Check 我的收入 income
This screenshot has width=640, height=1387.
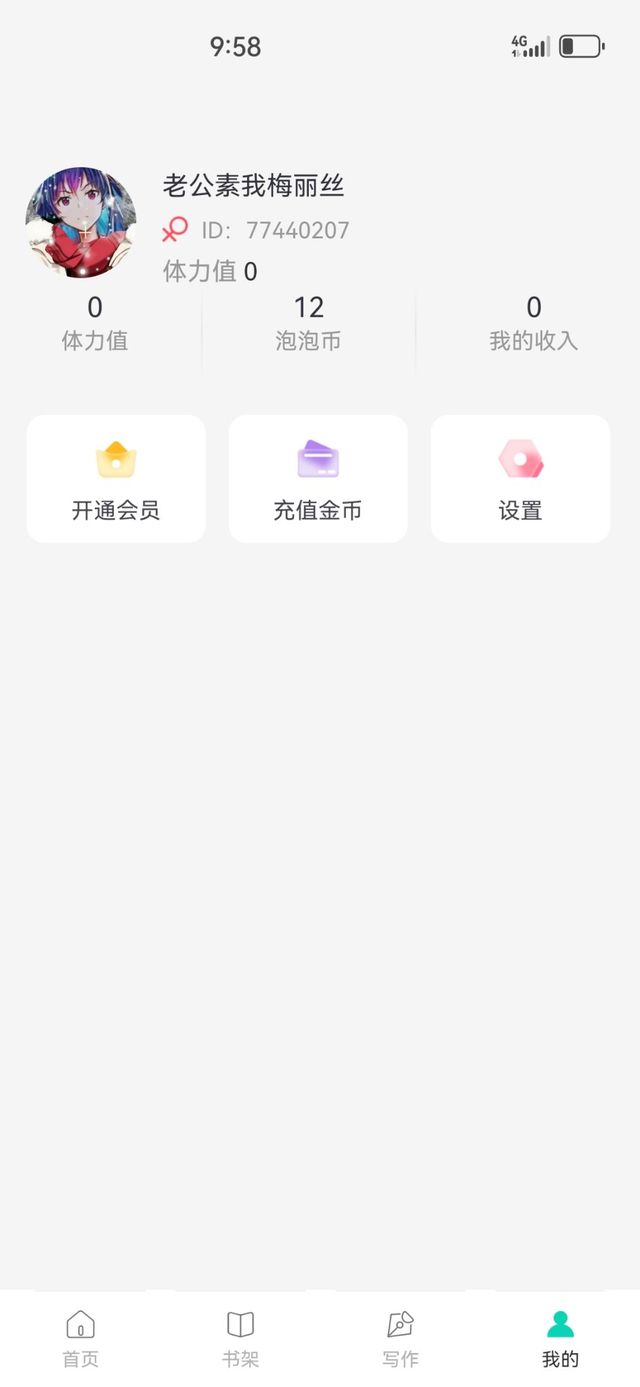pos(533,322)
